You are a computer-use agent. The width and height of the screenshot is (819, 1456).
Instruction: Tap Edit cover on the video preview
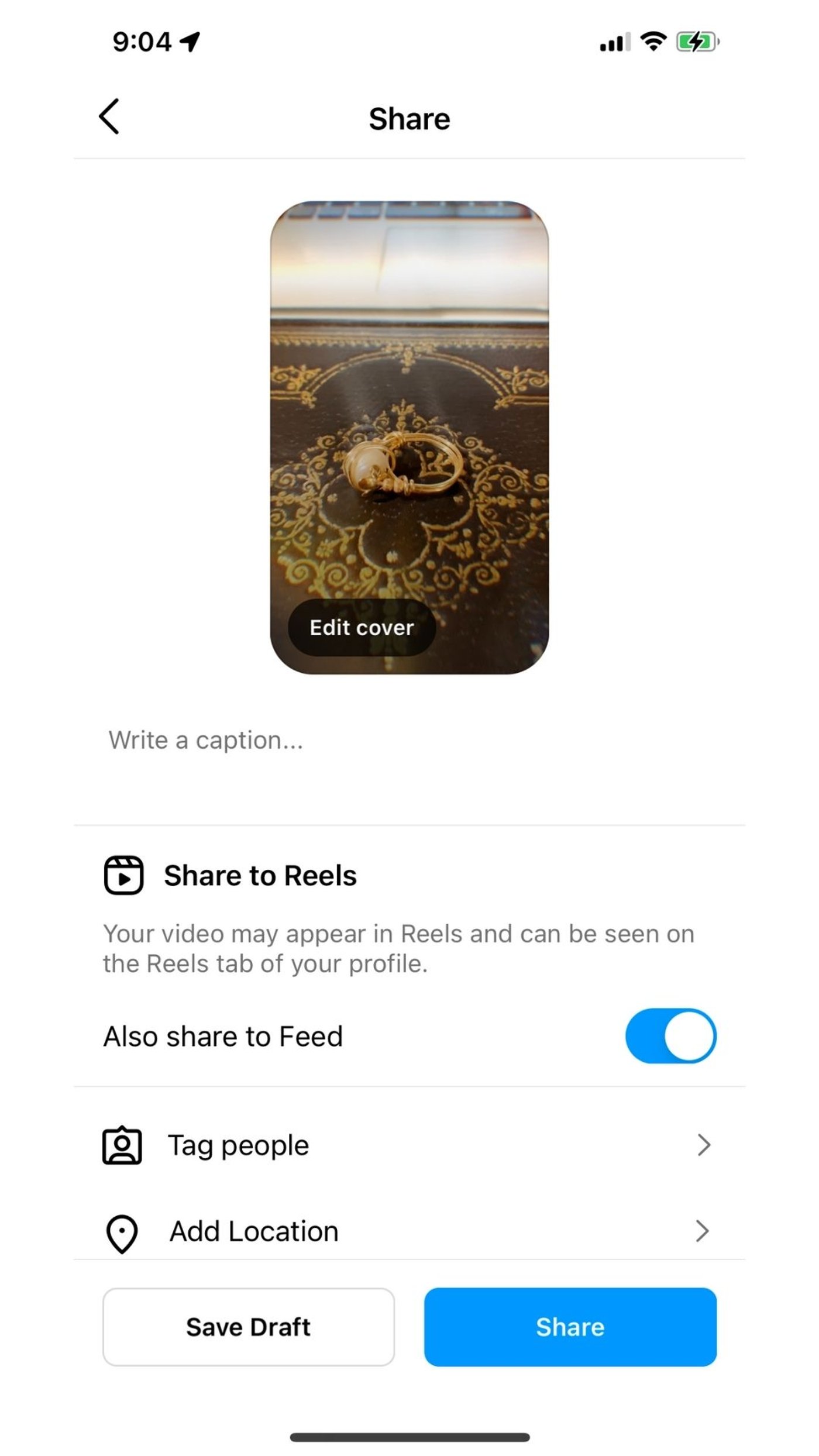click(362, 628)
